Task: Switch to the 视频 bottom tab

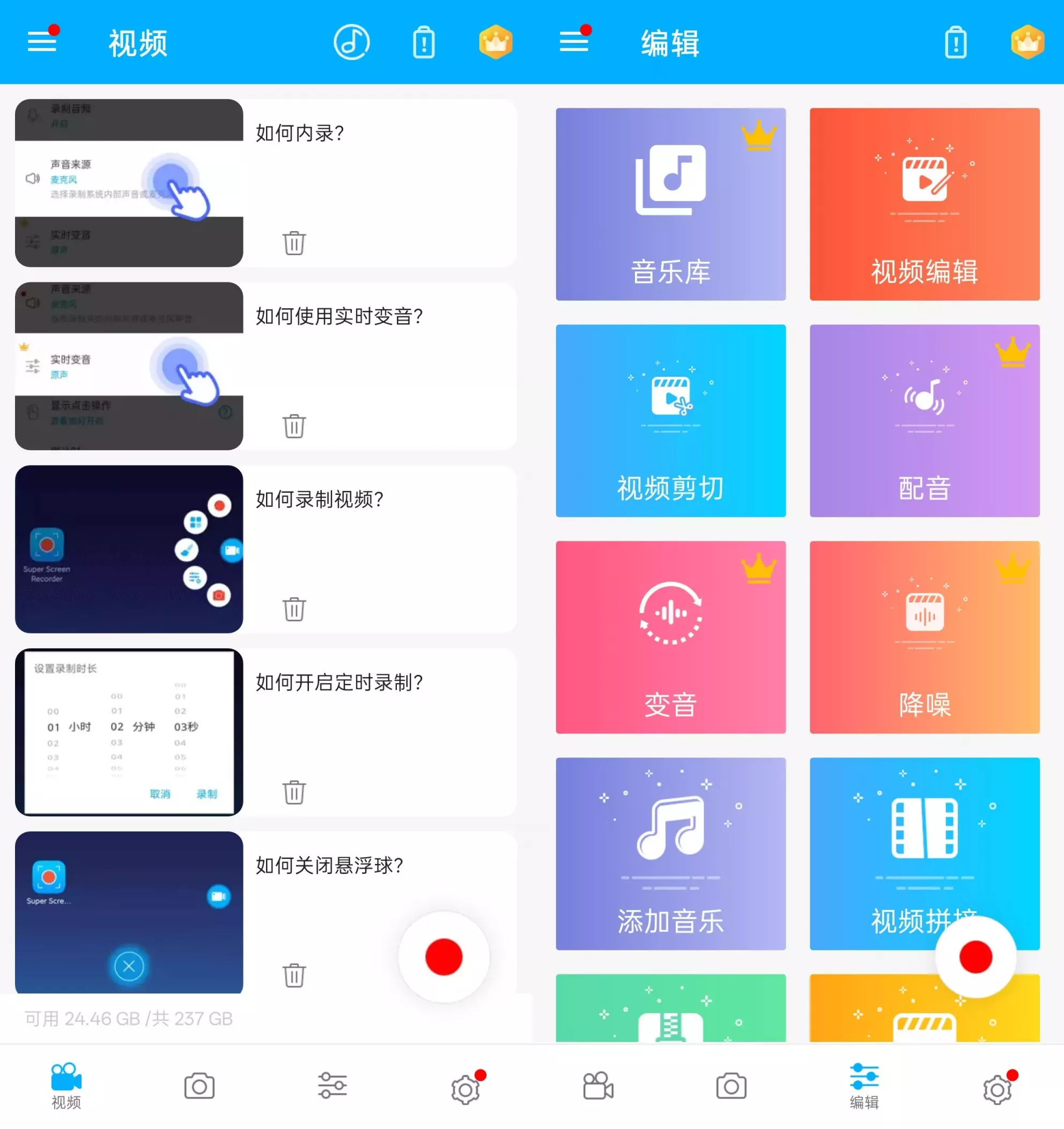Action: [x=66, y=1087]
